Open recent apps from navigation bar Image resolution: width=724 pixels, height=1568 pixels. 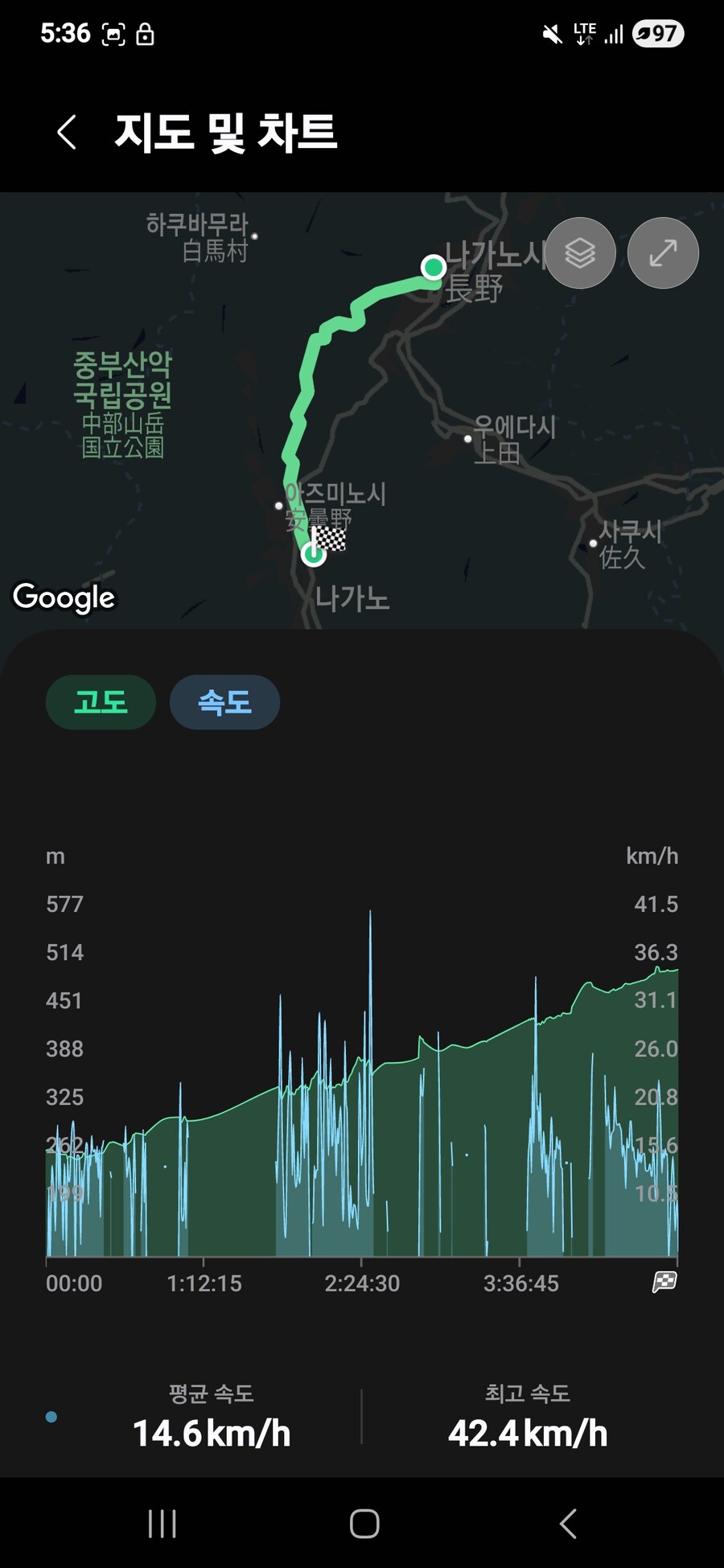click(162, 1523)
